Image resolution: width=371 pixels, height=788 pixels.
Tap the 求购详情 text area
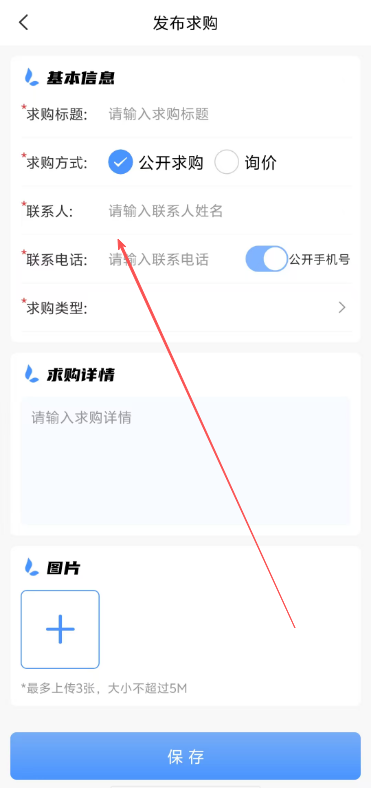tap(186, 461)
